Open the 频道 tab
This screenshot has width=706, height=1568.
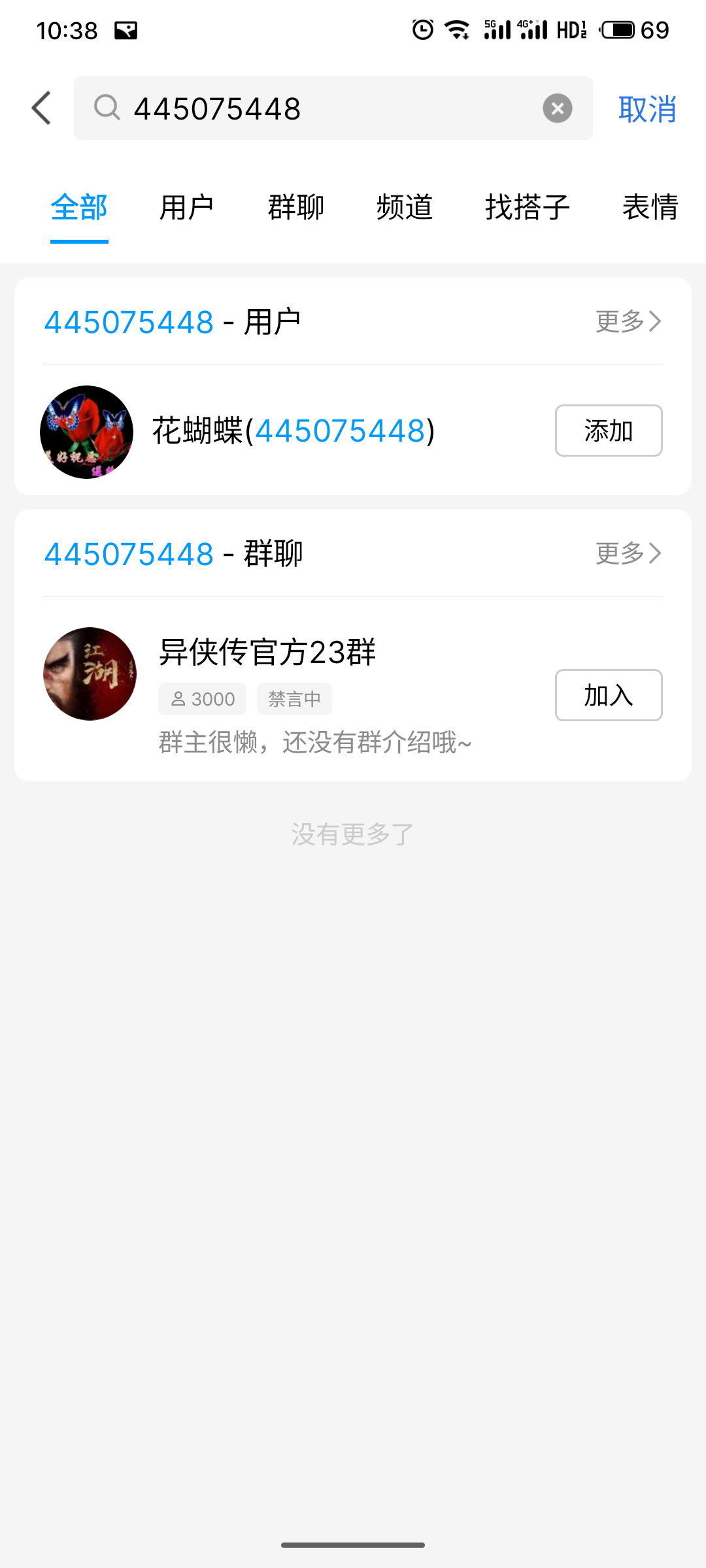[x=405, y=206]
